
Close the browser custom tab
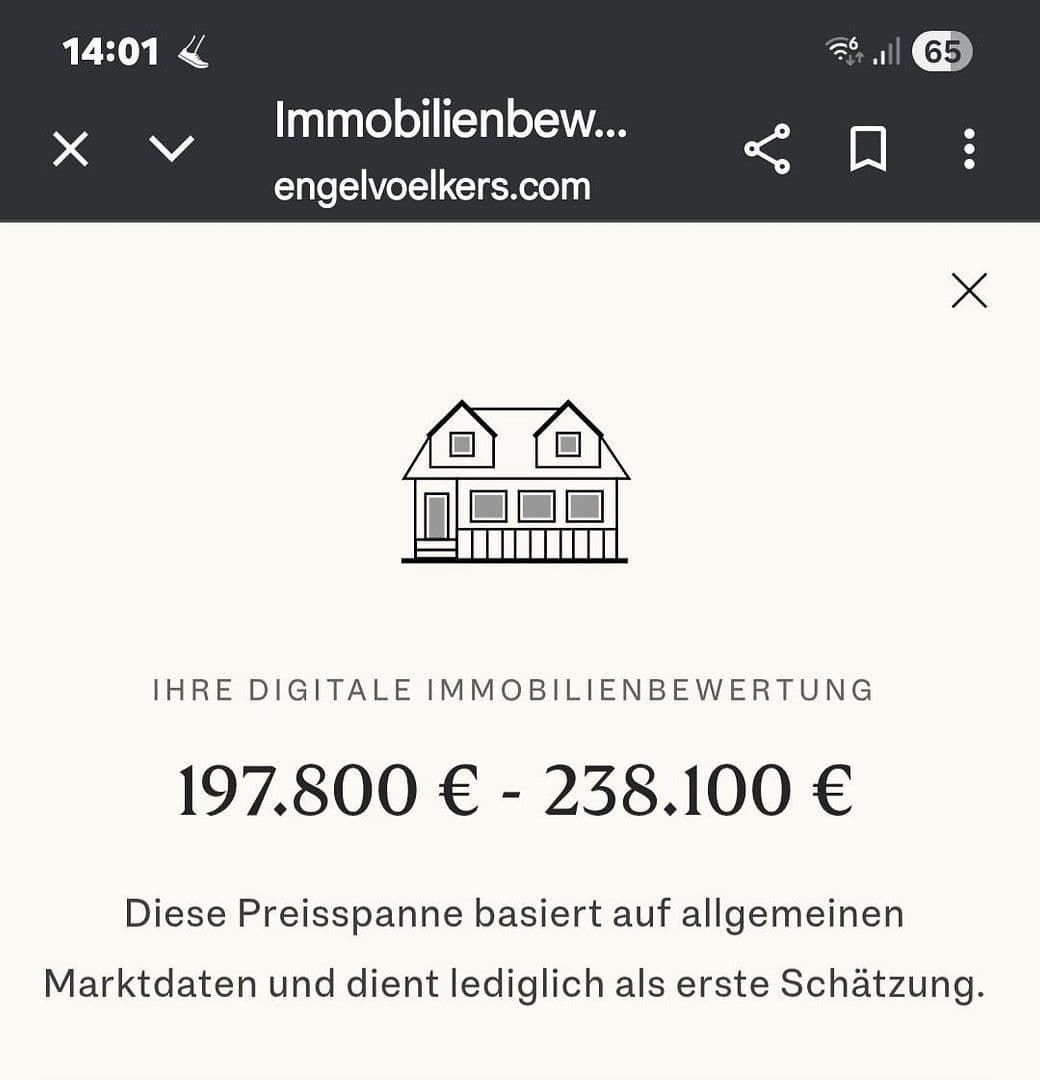(68, 150)
